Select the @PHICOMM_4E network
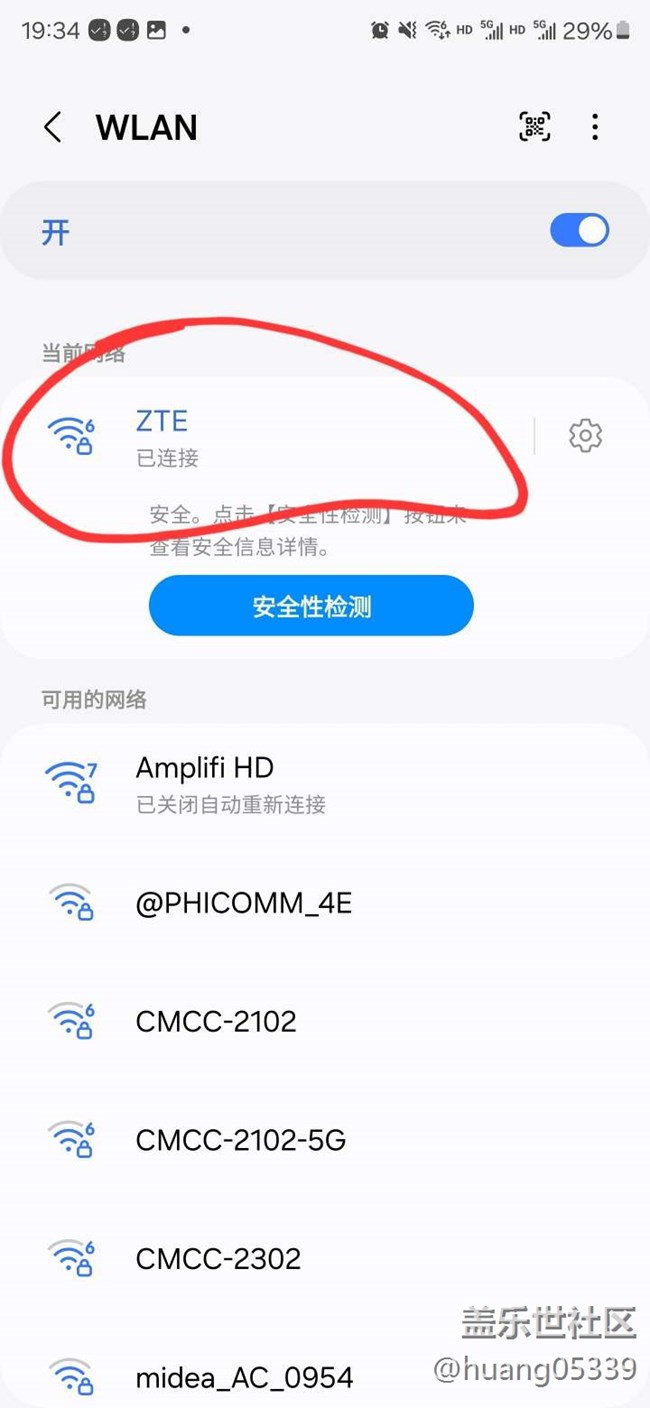The width and height of the screenshot is (650, 1408). [325, 903]
